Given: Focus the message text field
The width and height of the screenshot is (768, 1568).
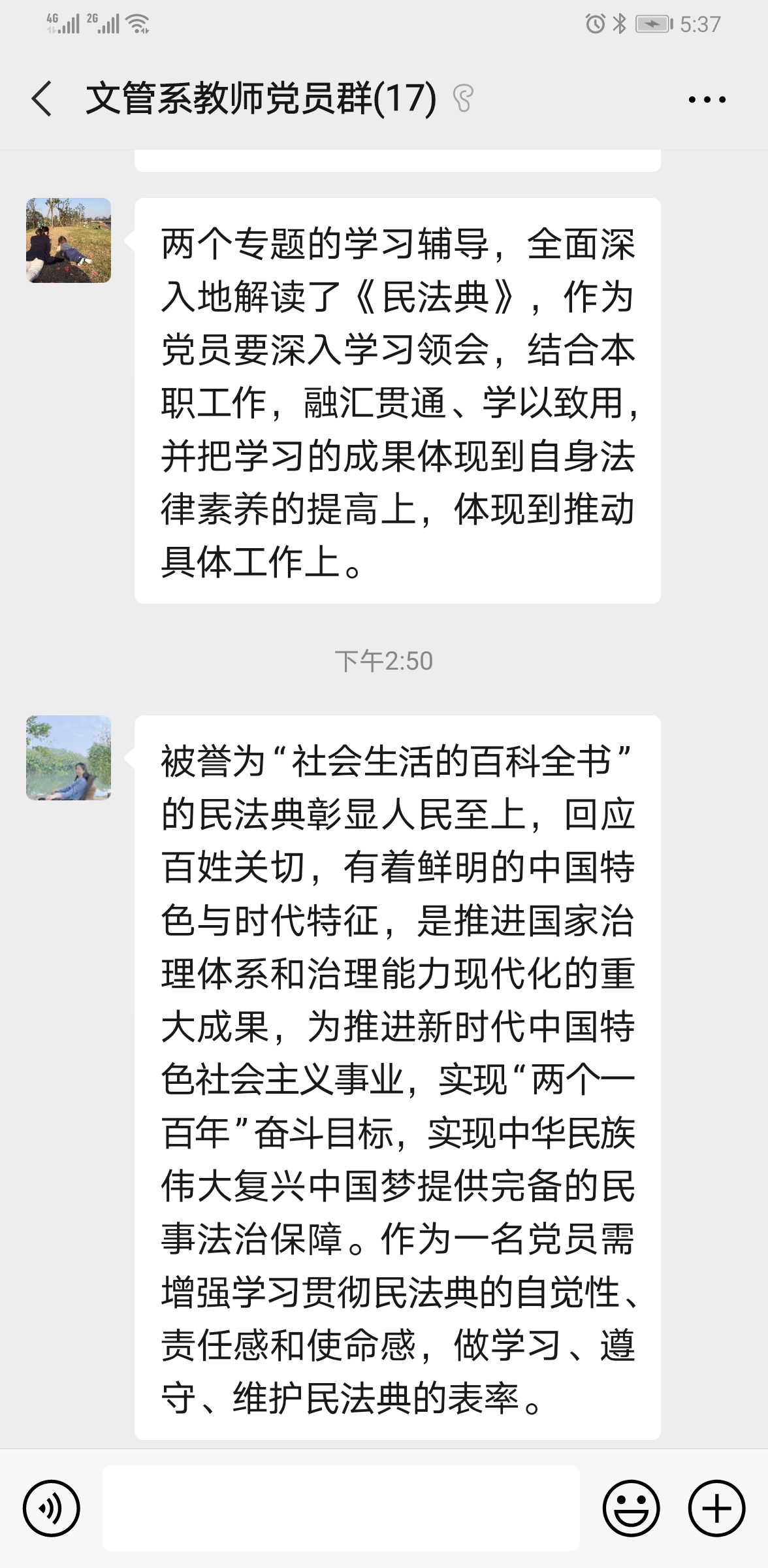Looking at the screenshot, I should [340, 1508].
